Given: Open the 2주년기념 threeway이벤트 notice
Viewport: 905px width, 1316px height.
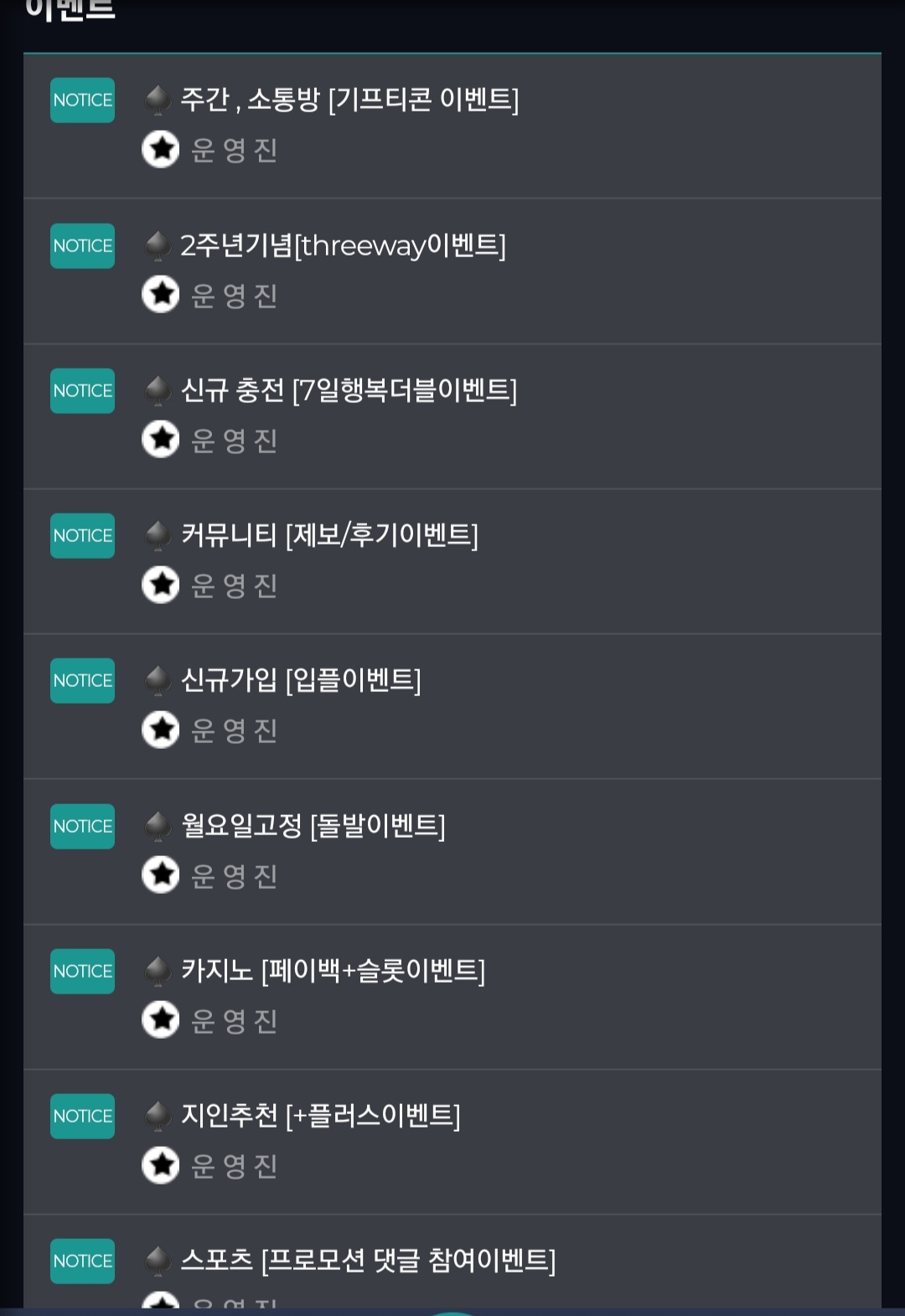Looking at the screenshot, I should (343, 245).
